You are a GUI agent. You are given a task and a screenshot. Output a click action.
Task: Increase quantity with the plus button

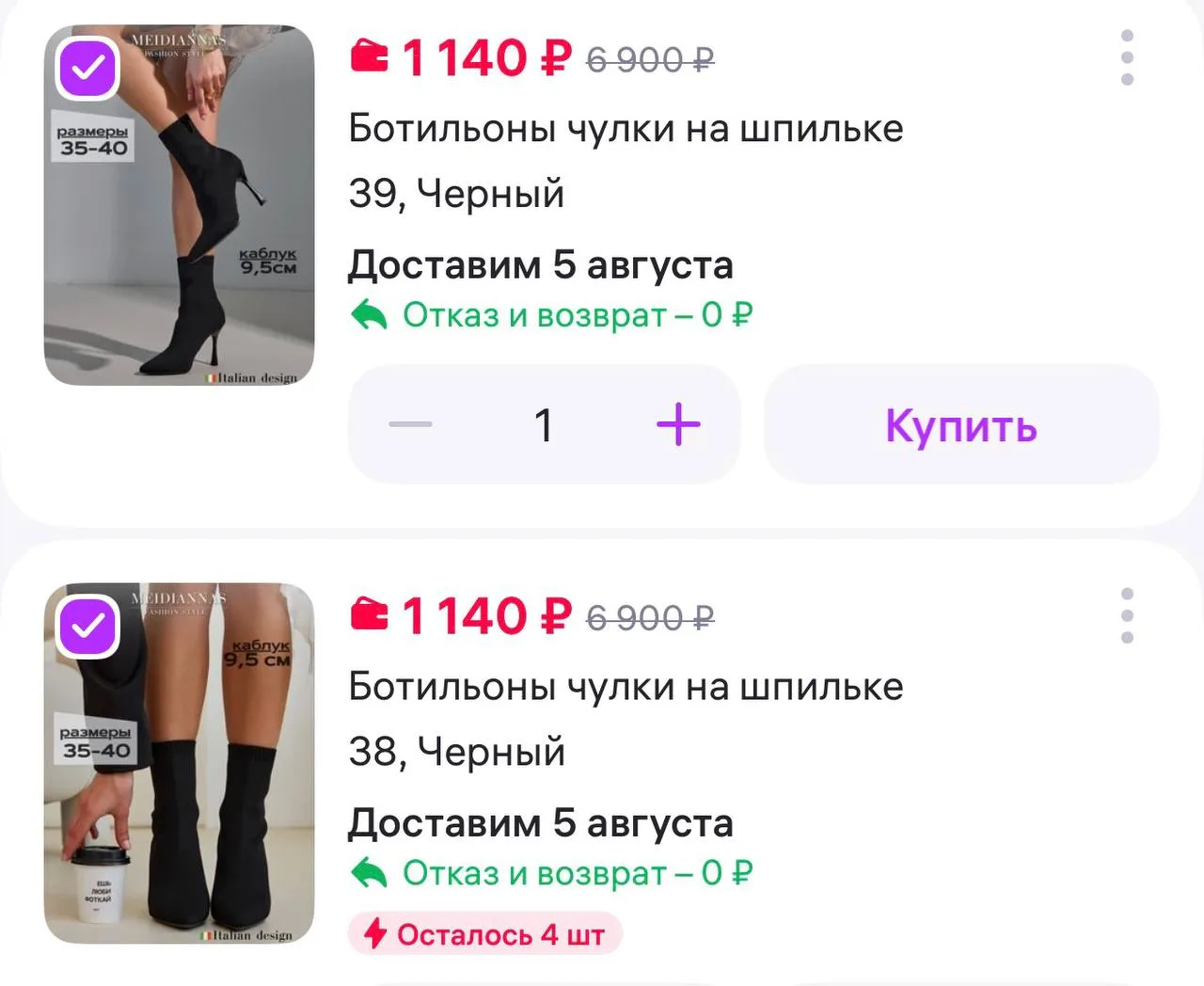[678, 424]
